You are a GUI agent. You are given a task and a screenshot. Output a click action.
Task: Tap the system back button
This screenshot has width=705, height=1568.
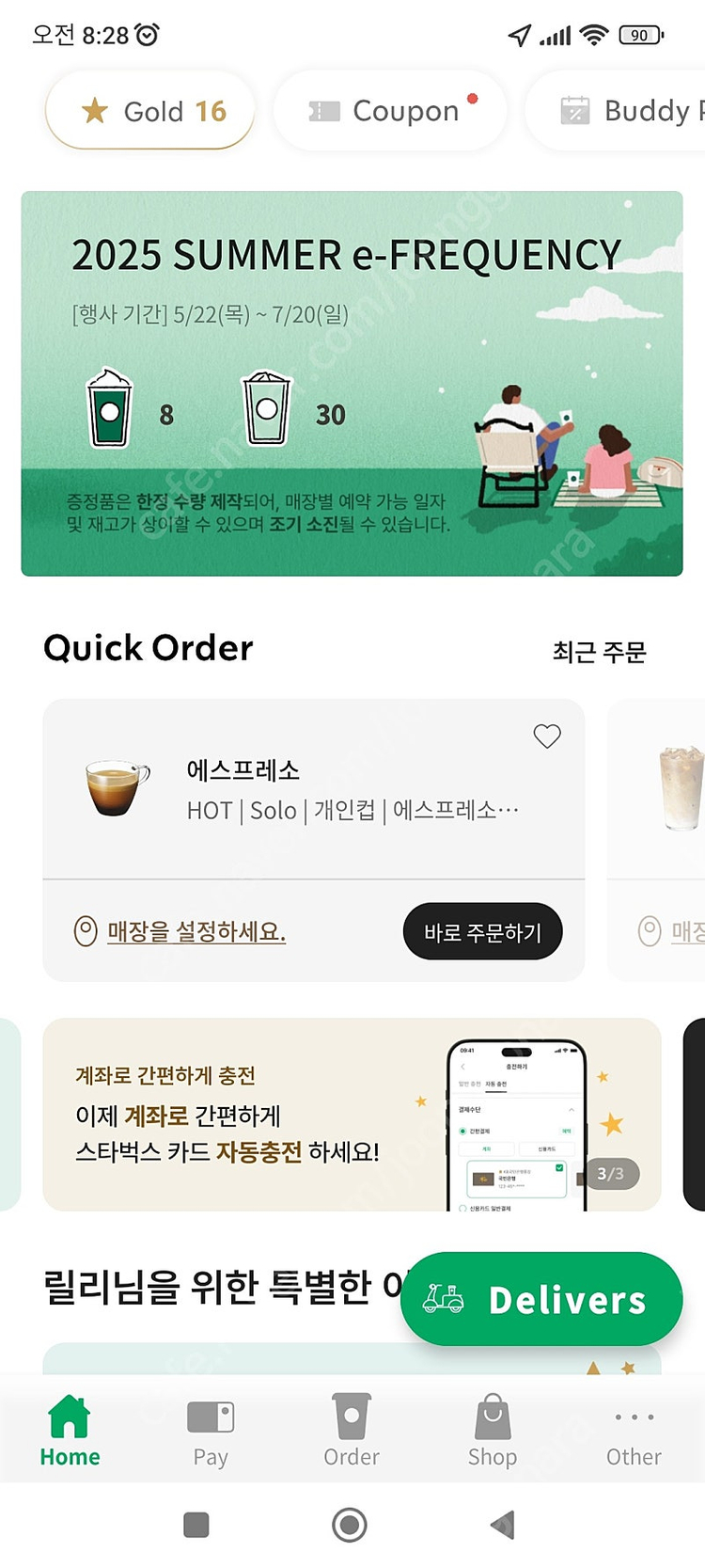503,1525
